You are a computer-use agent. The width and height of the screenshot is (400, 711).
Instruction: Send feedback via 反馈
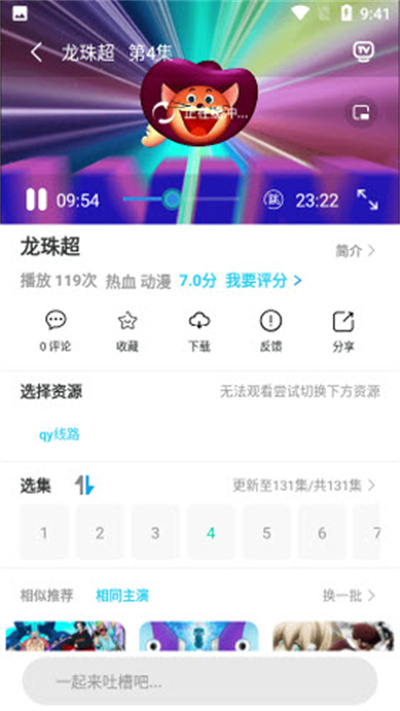pos(271,331)
